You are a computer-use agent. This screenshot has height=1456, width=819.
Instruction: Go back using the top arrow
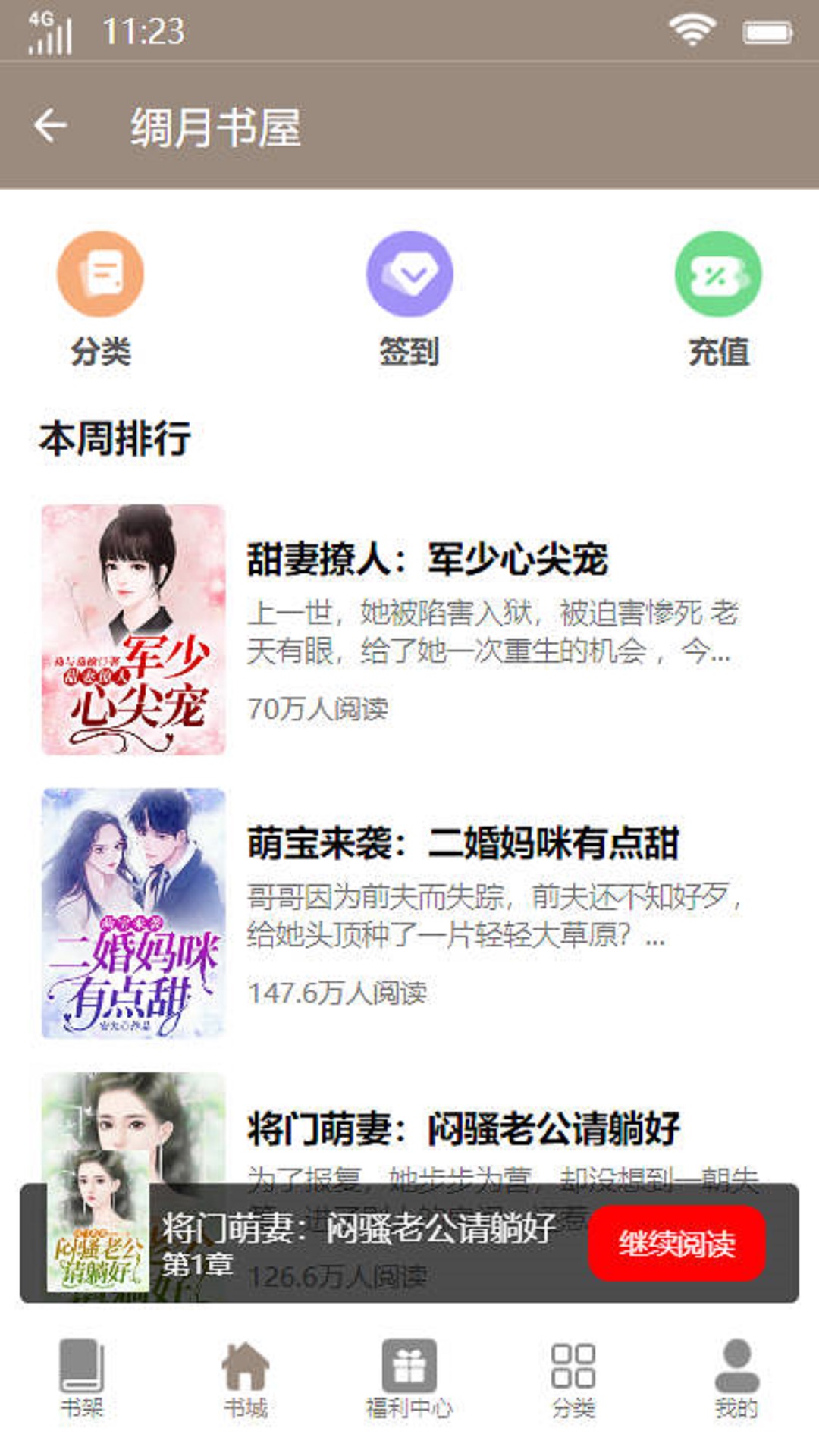pyautogui.click(x=51, y=126)
